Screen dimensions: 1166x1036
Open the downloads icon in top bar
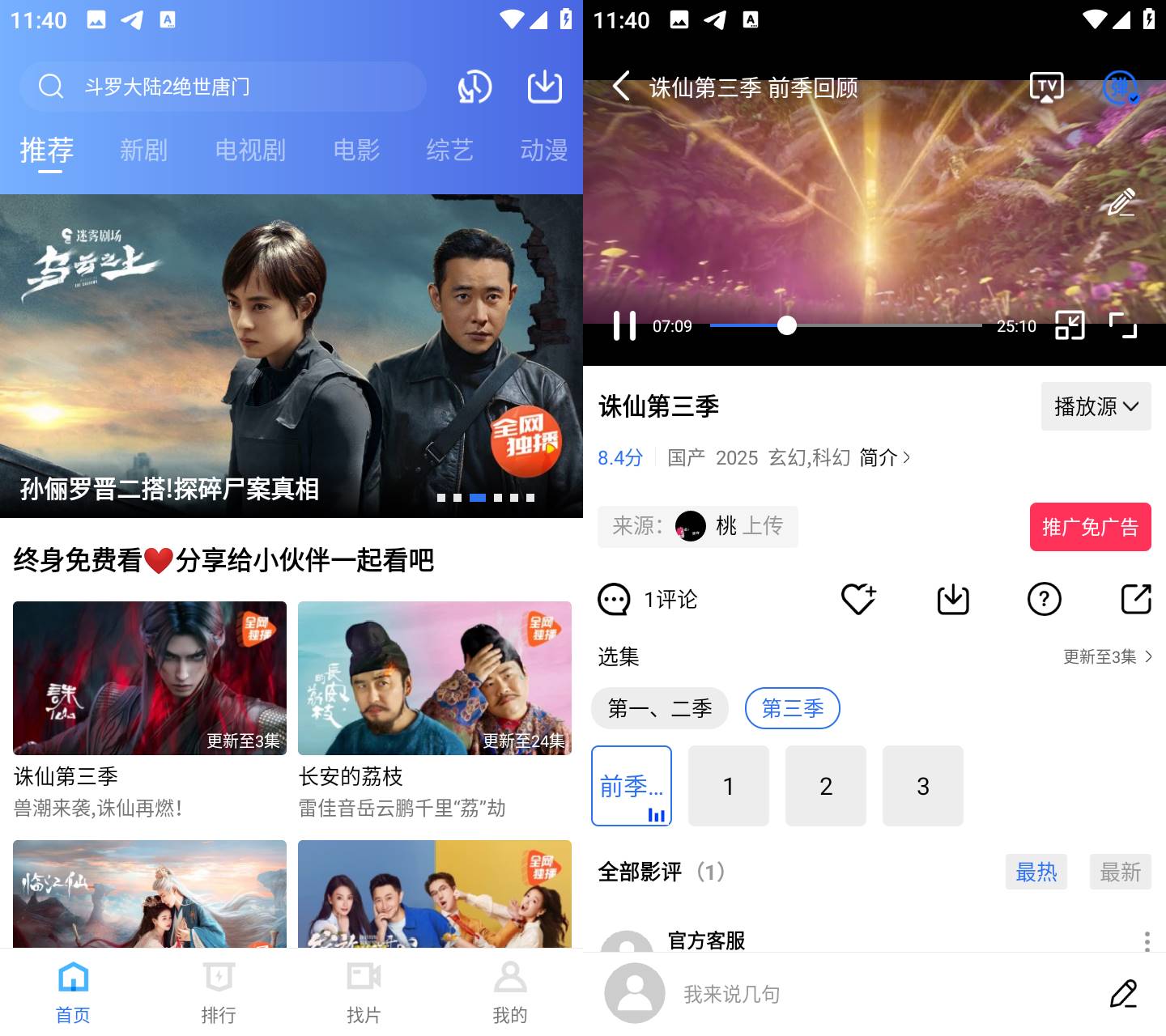(545, 87)
